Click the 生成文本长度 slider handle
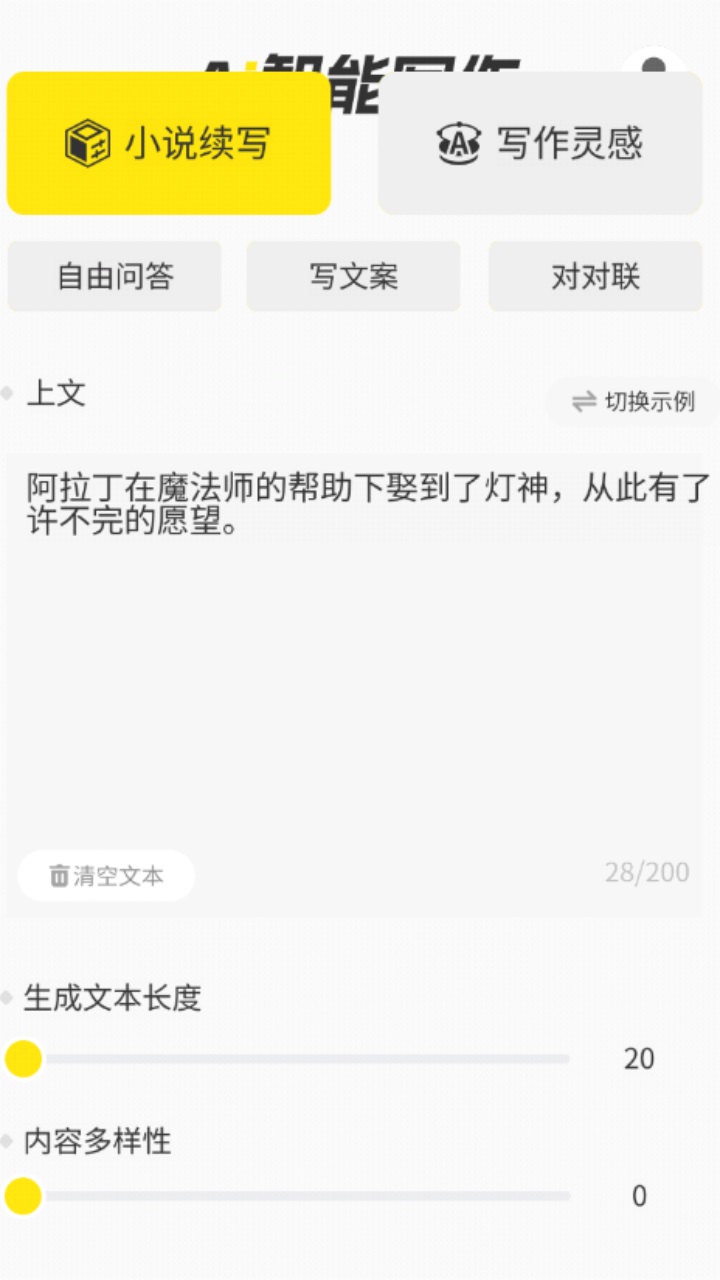The height and width of the screenshot is (1280, 720). click(x=23, y=1057)
